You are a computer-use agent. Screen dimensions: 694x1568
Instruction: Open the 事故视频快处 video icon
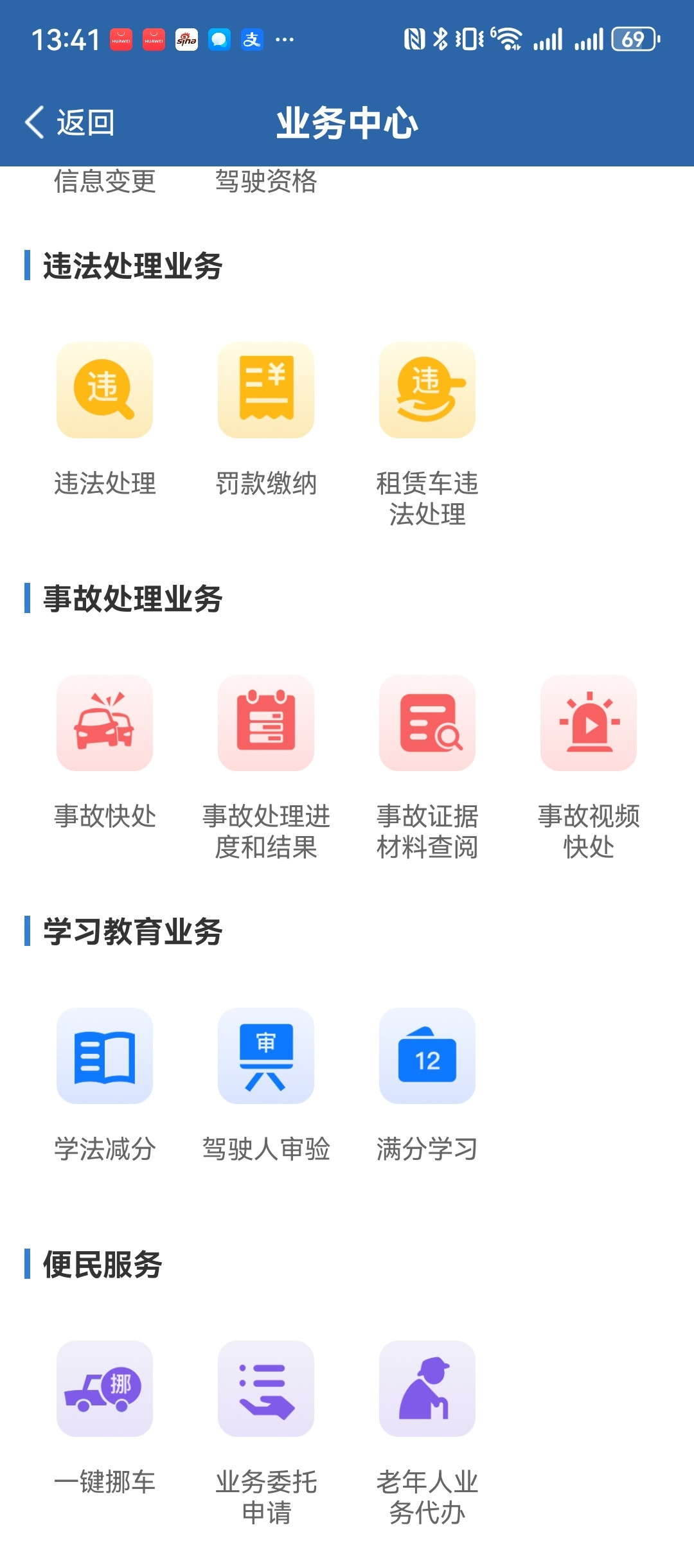click(589, 722)
